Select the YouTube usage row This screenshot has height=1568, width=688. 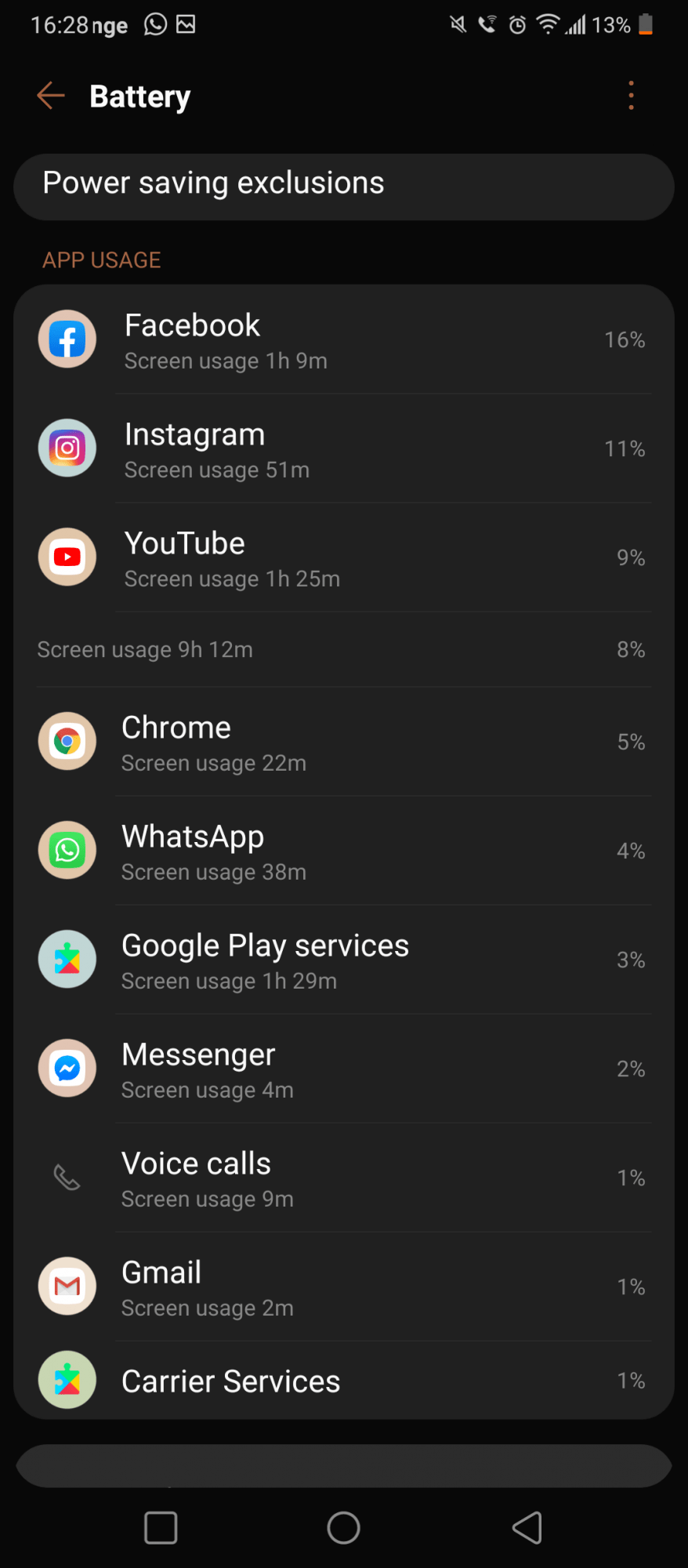coord(343,558)
